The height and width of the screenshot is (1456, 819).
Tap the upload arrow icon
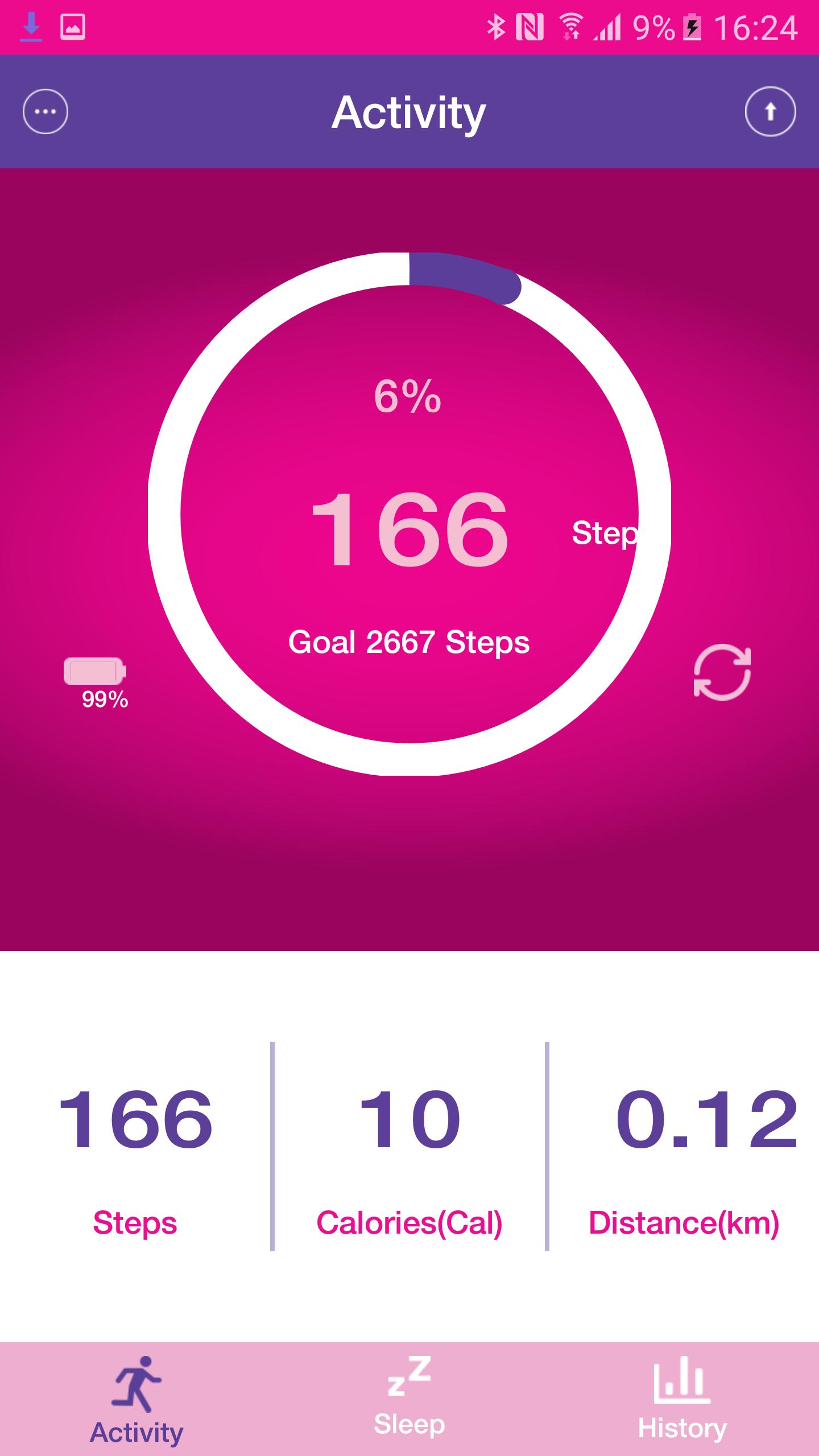770,111
